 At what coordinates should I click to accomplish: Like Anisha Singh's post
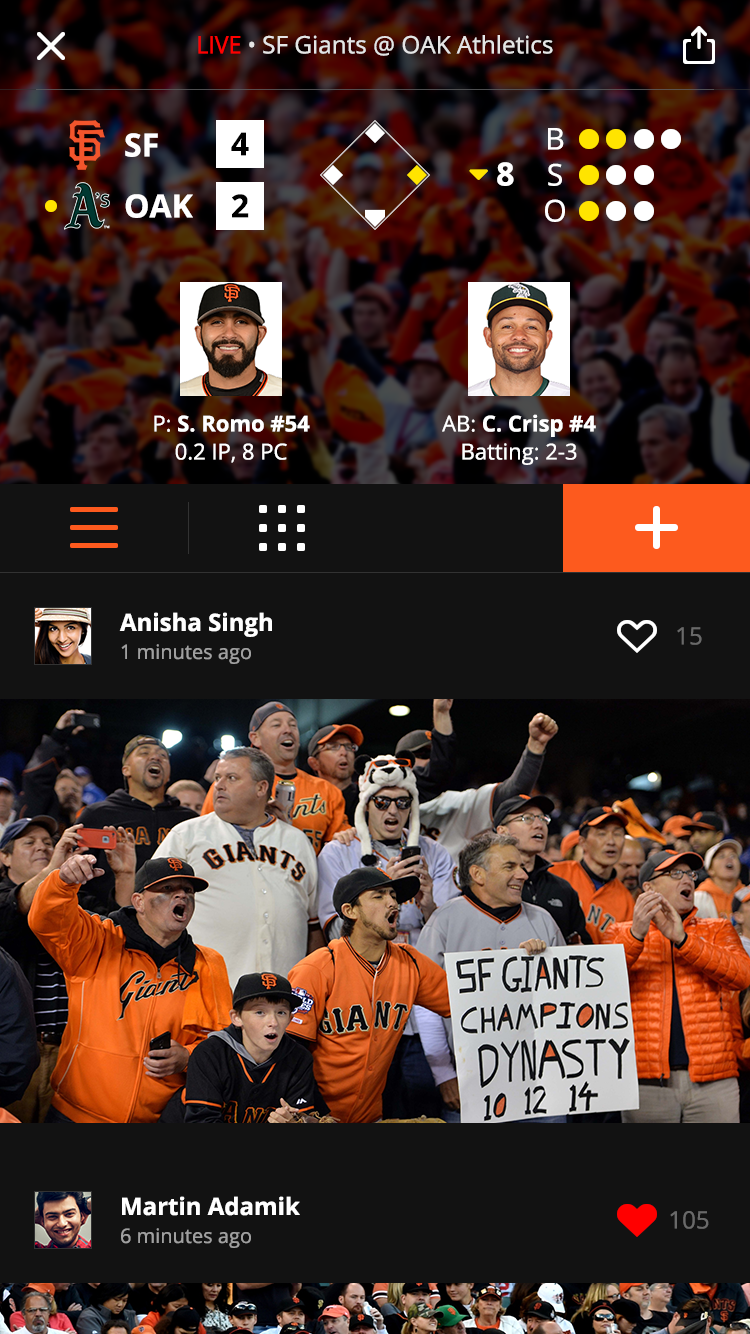coord(636,636)
